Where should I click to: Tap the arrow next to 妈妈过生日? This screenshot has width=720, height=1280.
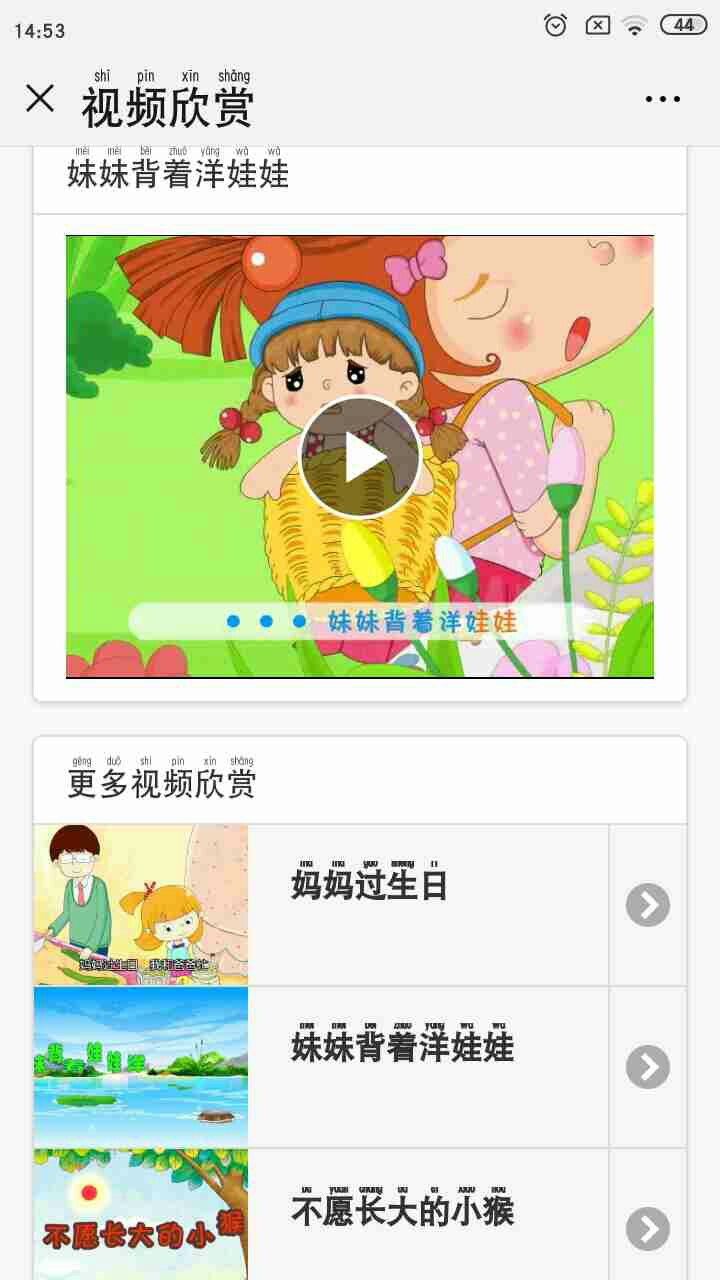click(648, 905)
